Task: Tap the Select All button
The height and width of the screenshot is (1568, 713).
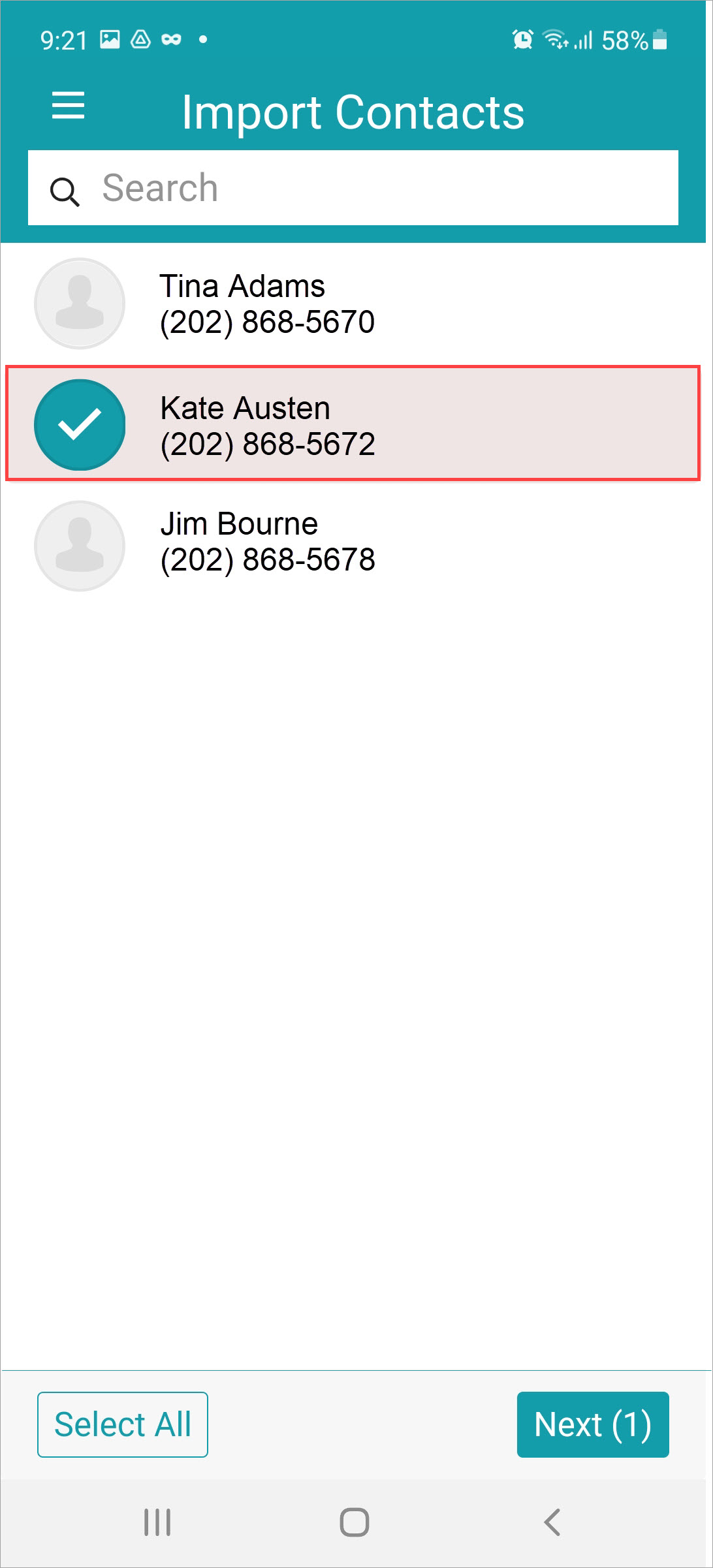Action: coord(123,1424)
